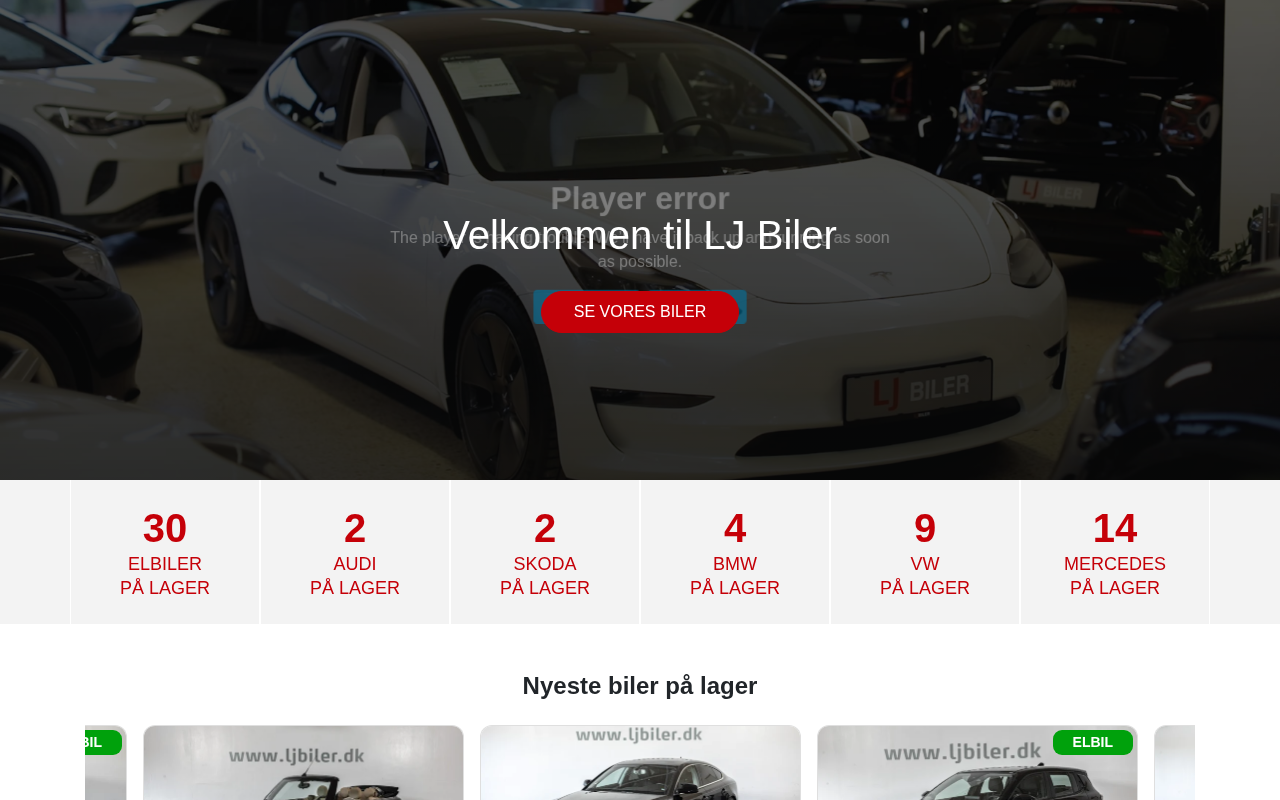Open the 30 Elbiler på lager tile
The image size is (1280, 800).
pos(165,552)
